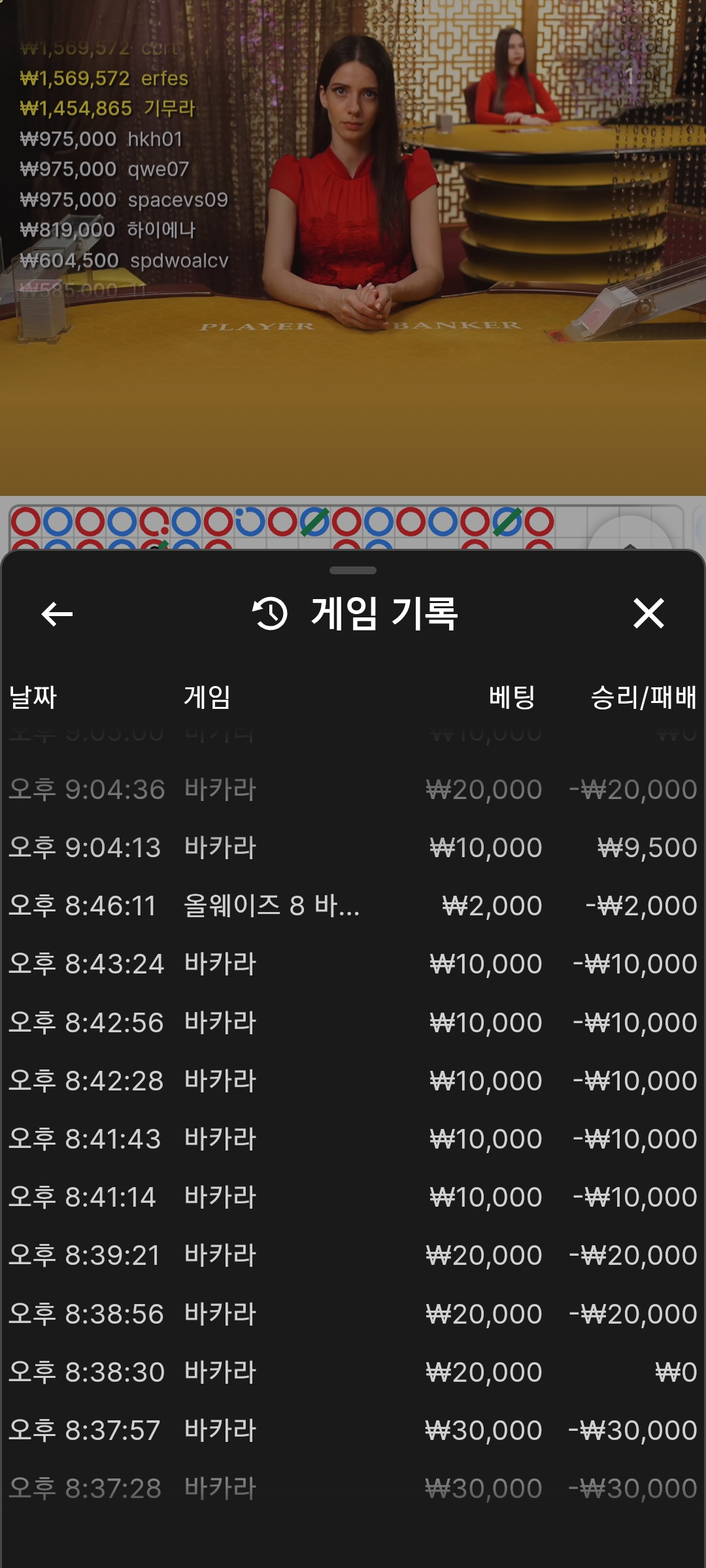706x1568 pixels.
Task: Open the 오후 8:38:30 record with ₩0 result
Action: [353, 1372]
